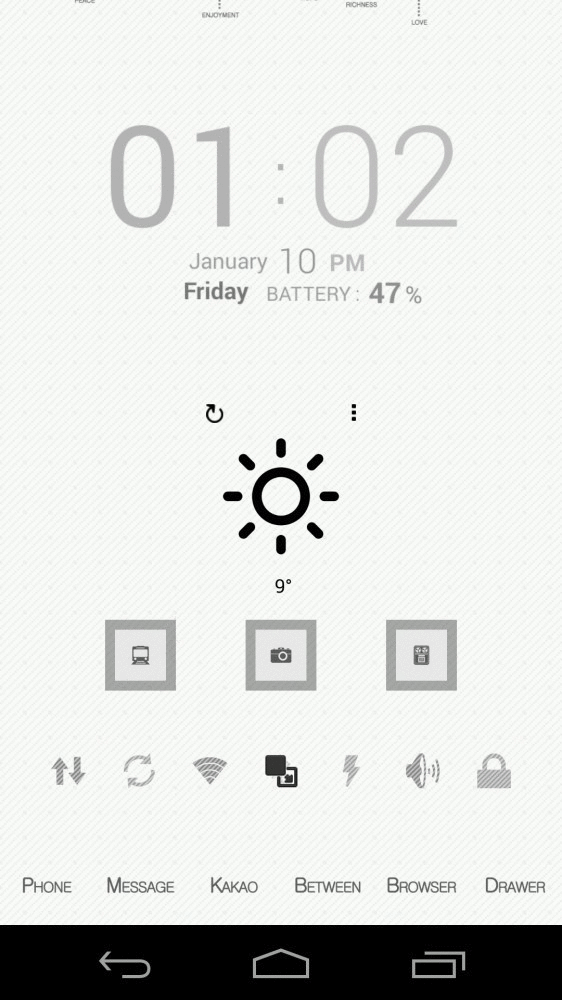Open recent apps
This screenshot has width=562, height=1000.
click(x=438, y=964)
